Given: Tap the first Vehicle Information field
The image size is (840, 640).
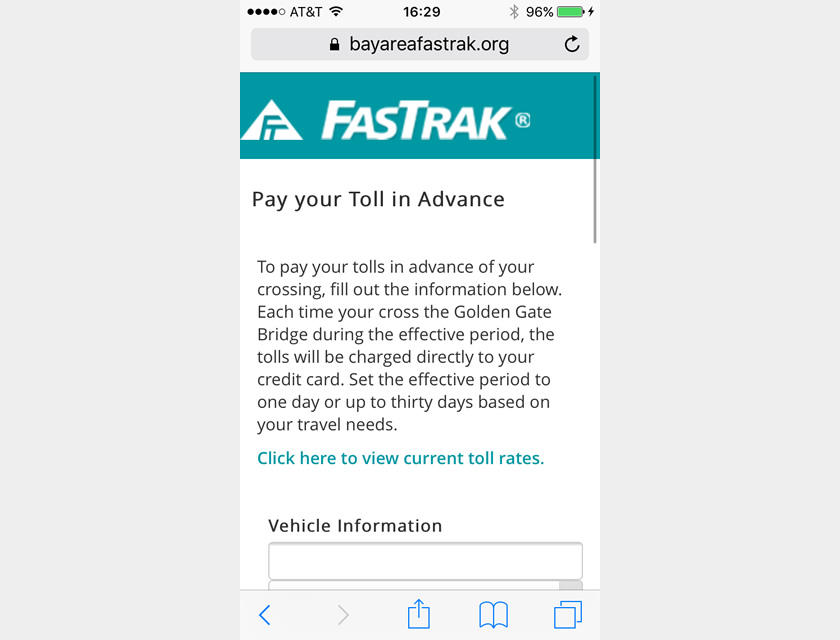Looking at the screenshot, I should tap(425, 559).
